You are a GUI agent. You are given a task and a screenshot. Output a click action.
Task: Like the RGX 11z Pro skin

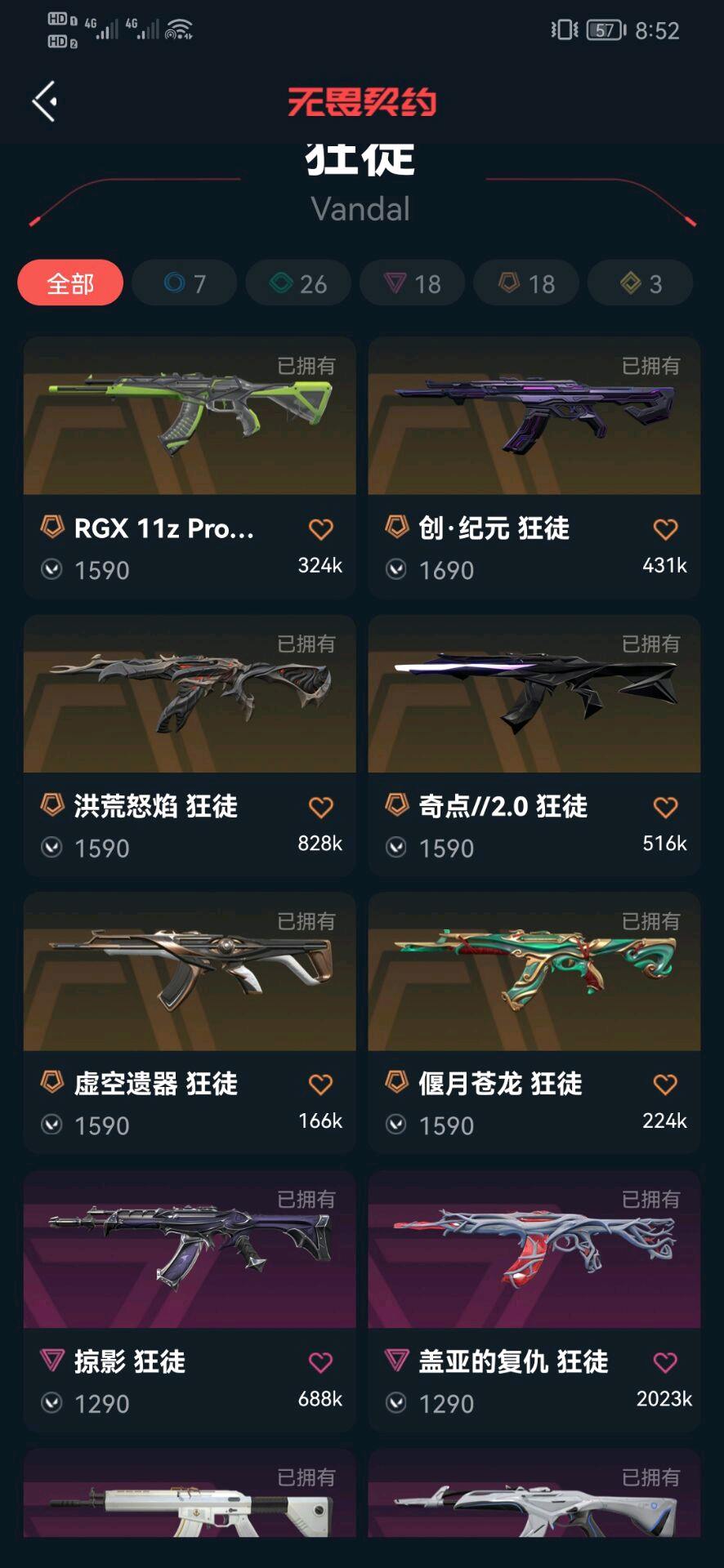tap(321, 529)
